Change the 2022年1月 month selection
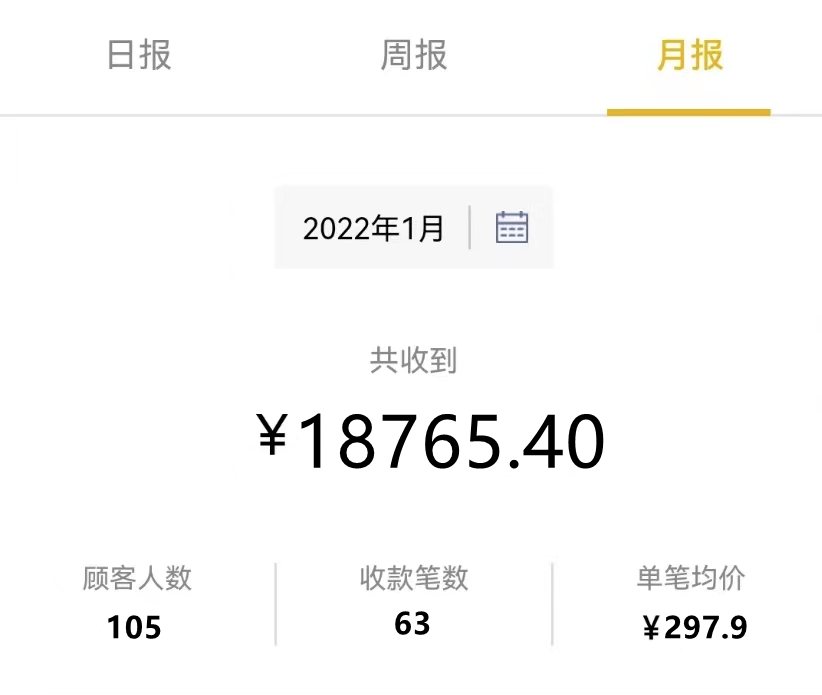The image size is (822, 695). 373,229
